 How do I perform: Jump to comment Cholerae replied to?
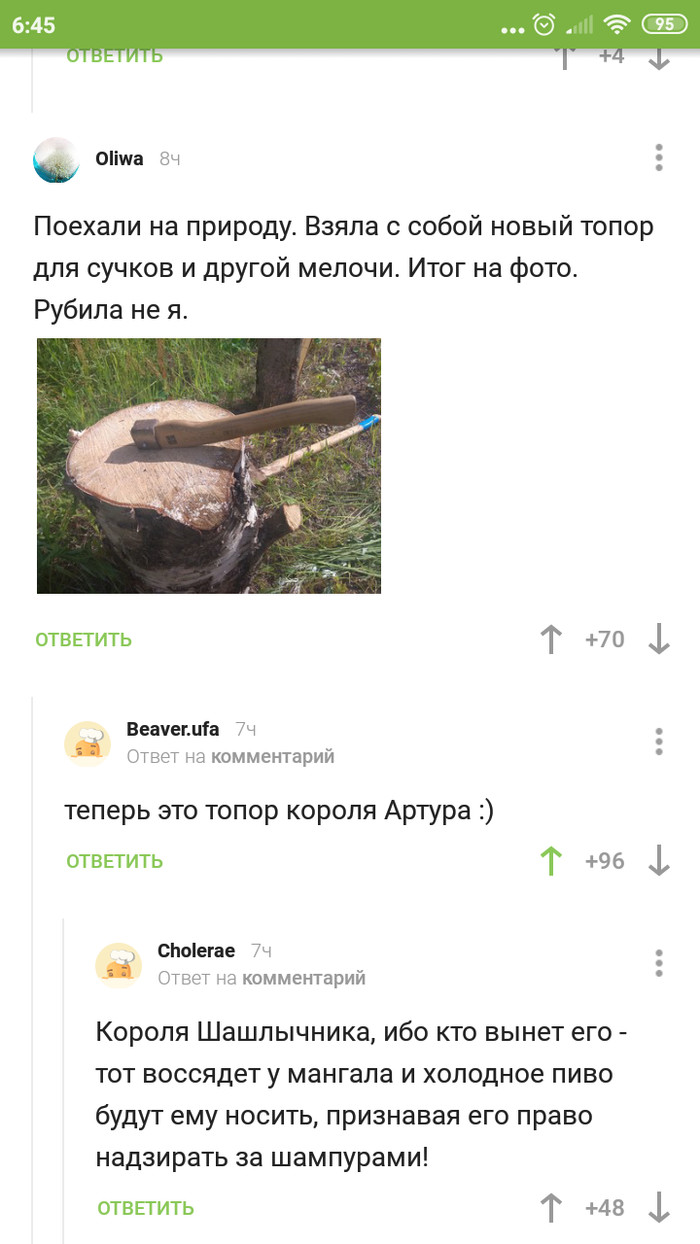(x=303, y=978)
